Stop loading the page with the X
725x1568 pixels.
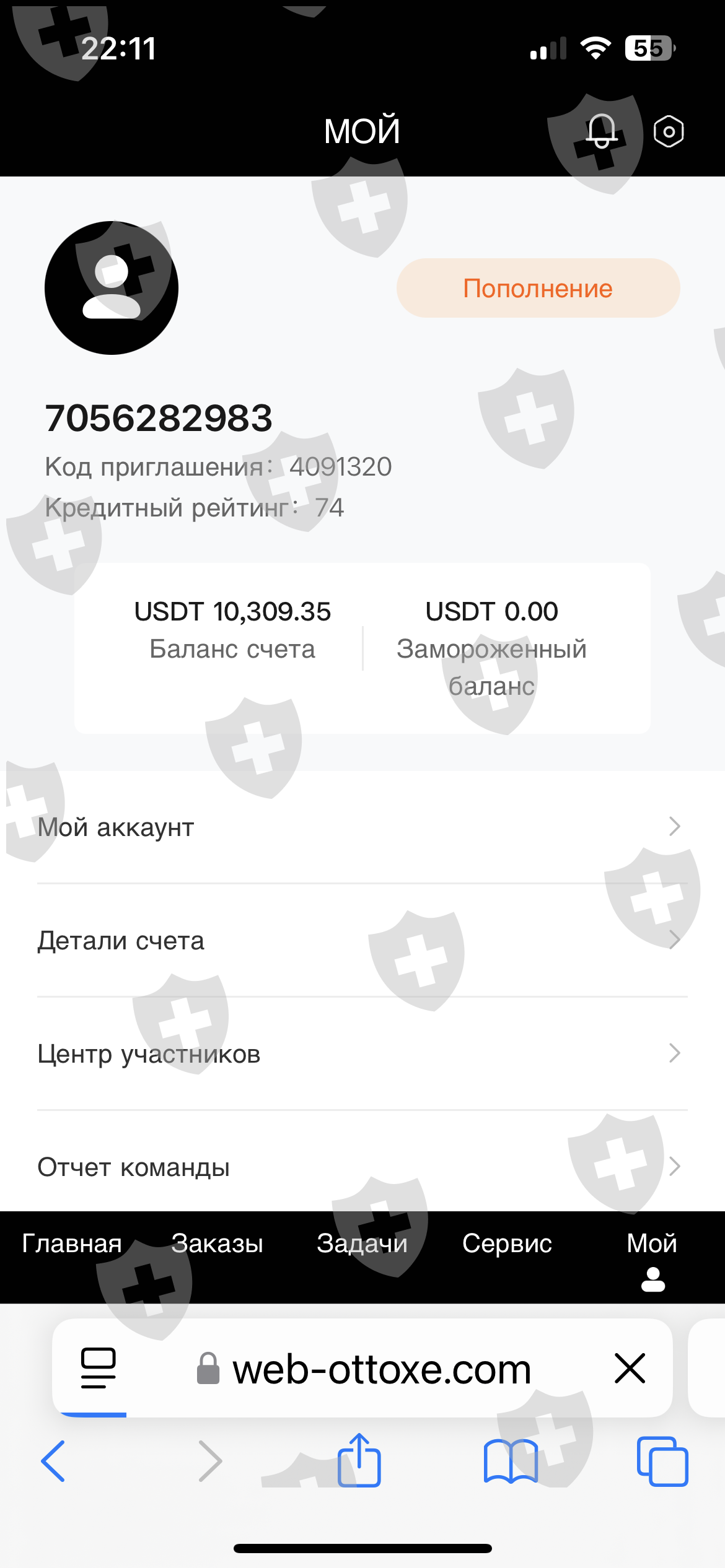tap(630, 1369)
